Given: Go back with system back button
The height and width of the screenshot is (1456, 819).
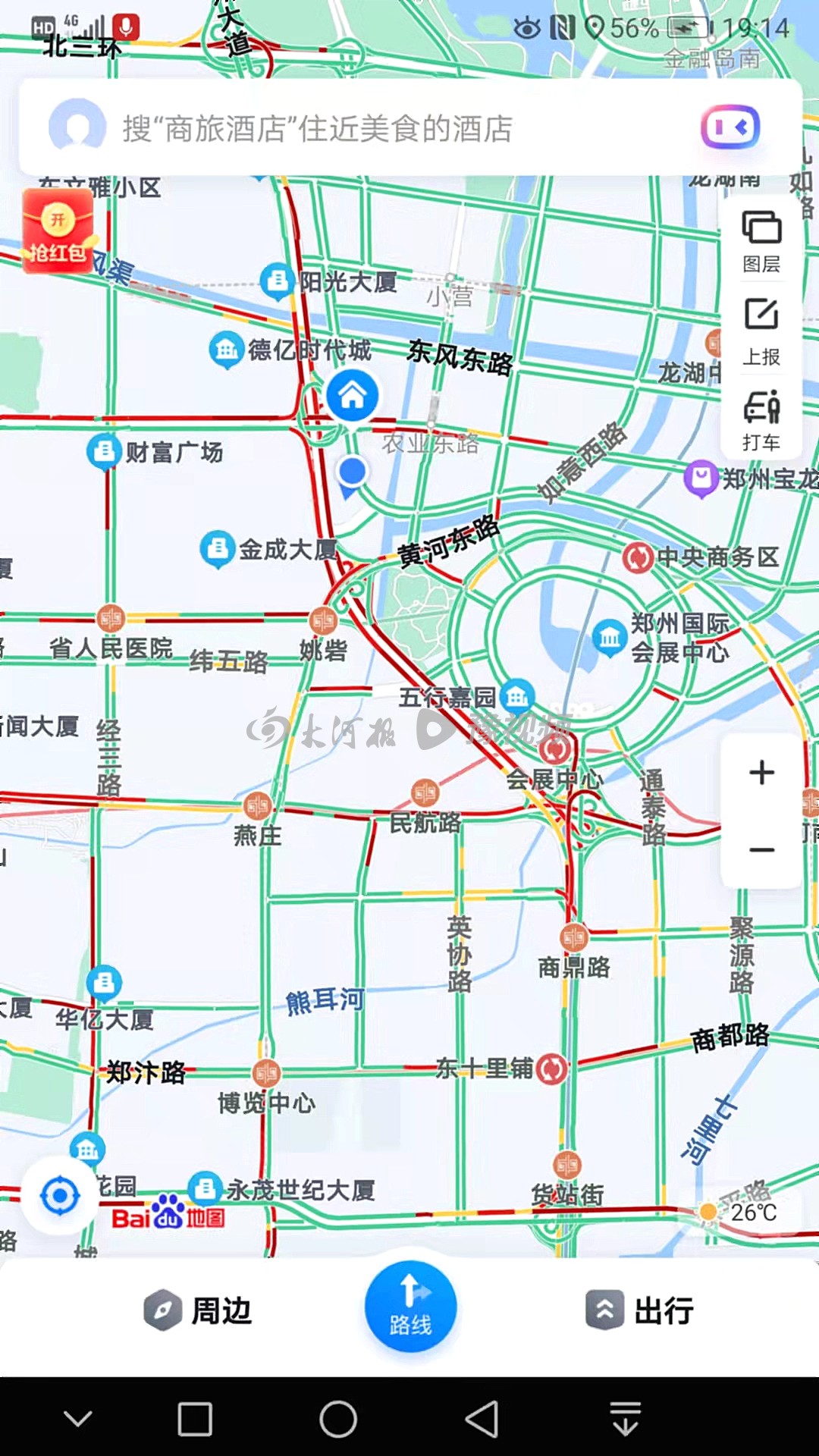Looking at the screenshot, I should [x=482, y=1419].
